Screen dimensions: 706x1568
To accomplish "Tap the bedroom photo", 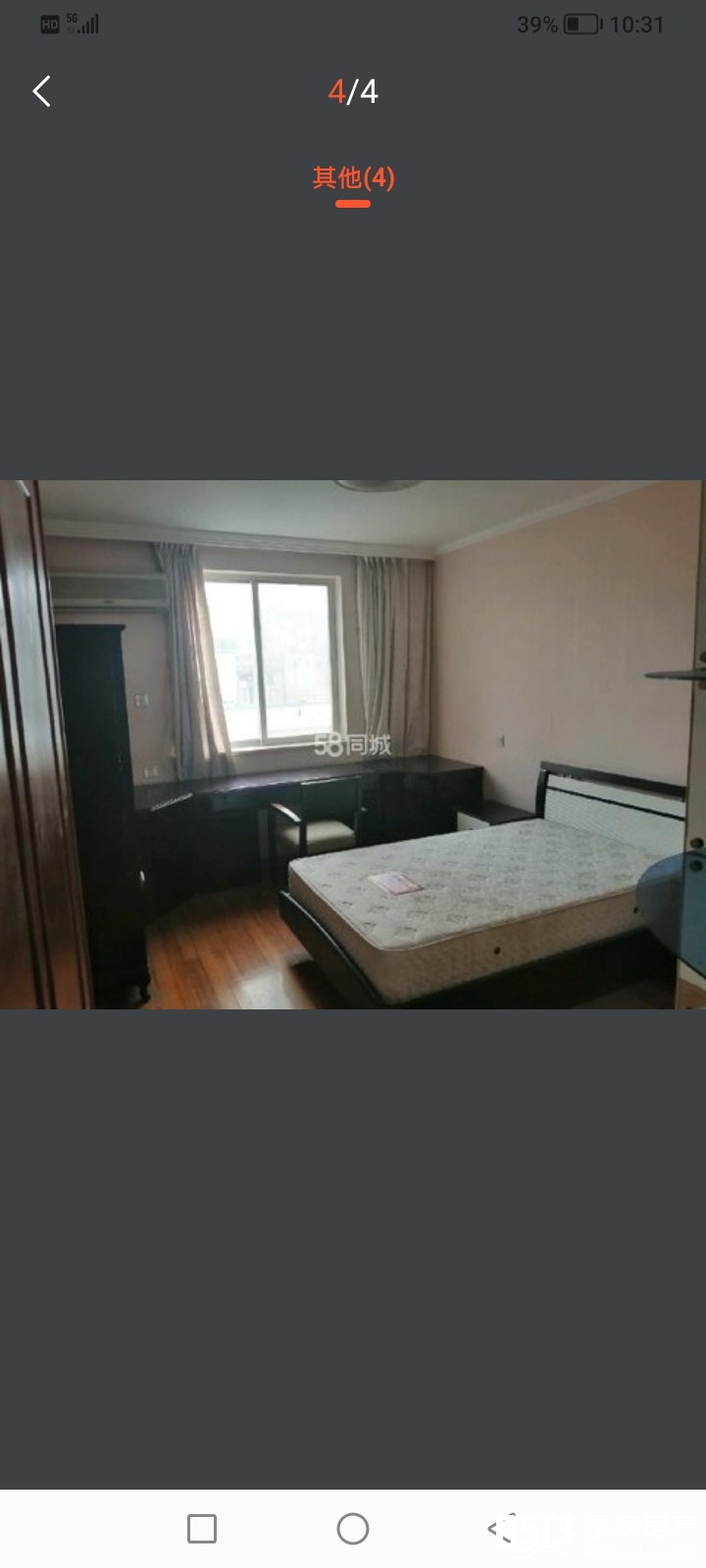I will pos(353,745).
